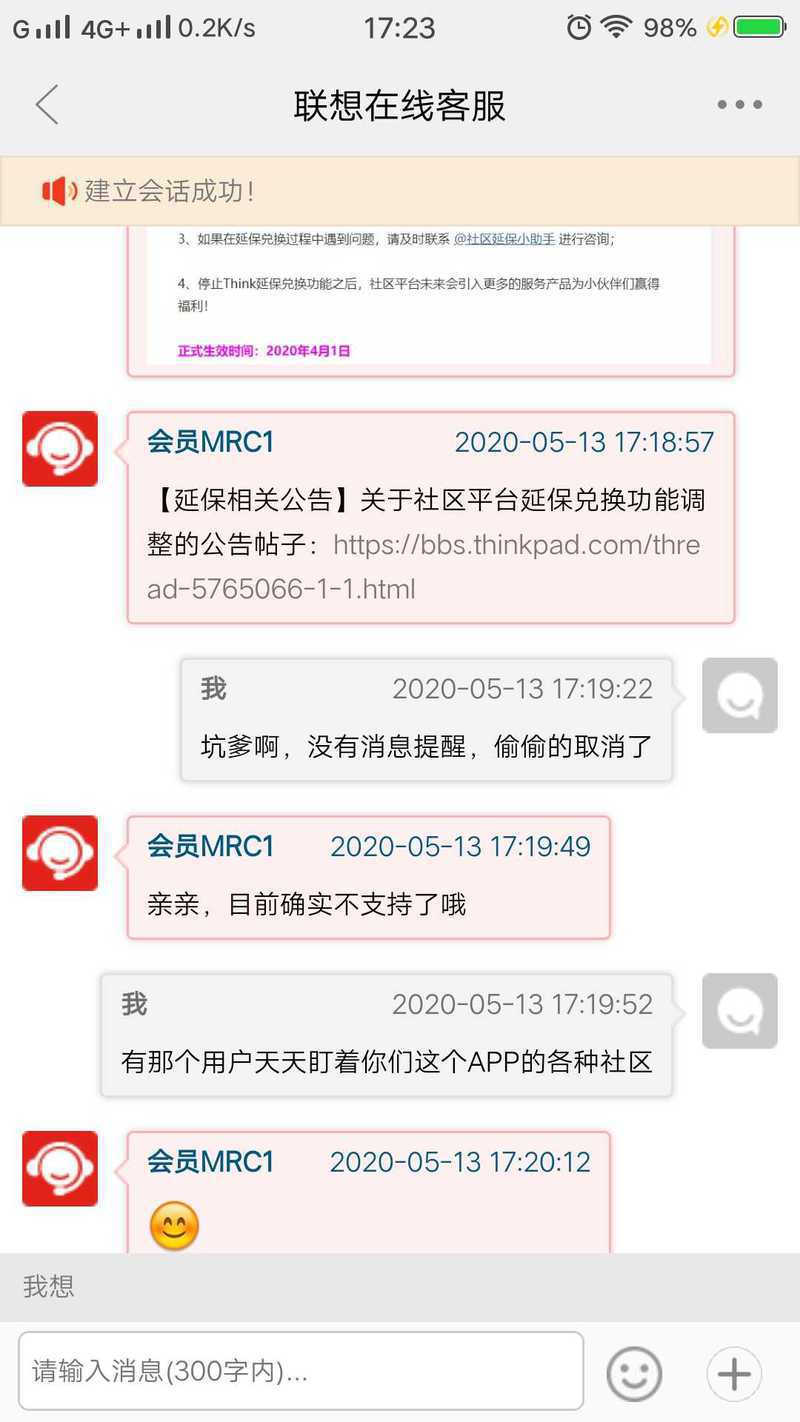Open the three-dot overflow menu
The width and height of the screenshot is (800, 1422).
(x=740, y=105)
